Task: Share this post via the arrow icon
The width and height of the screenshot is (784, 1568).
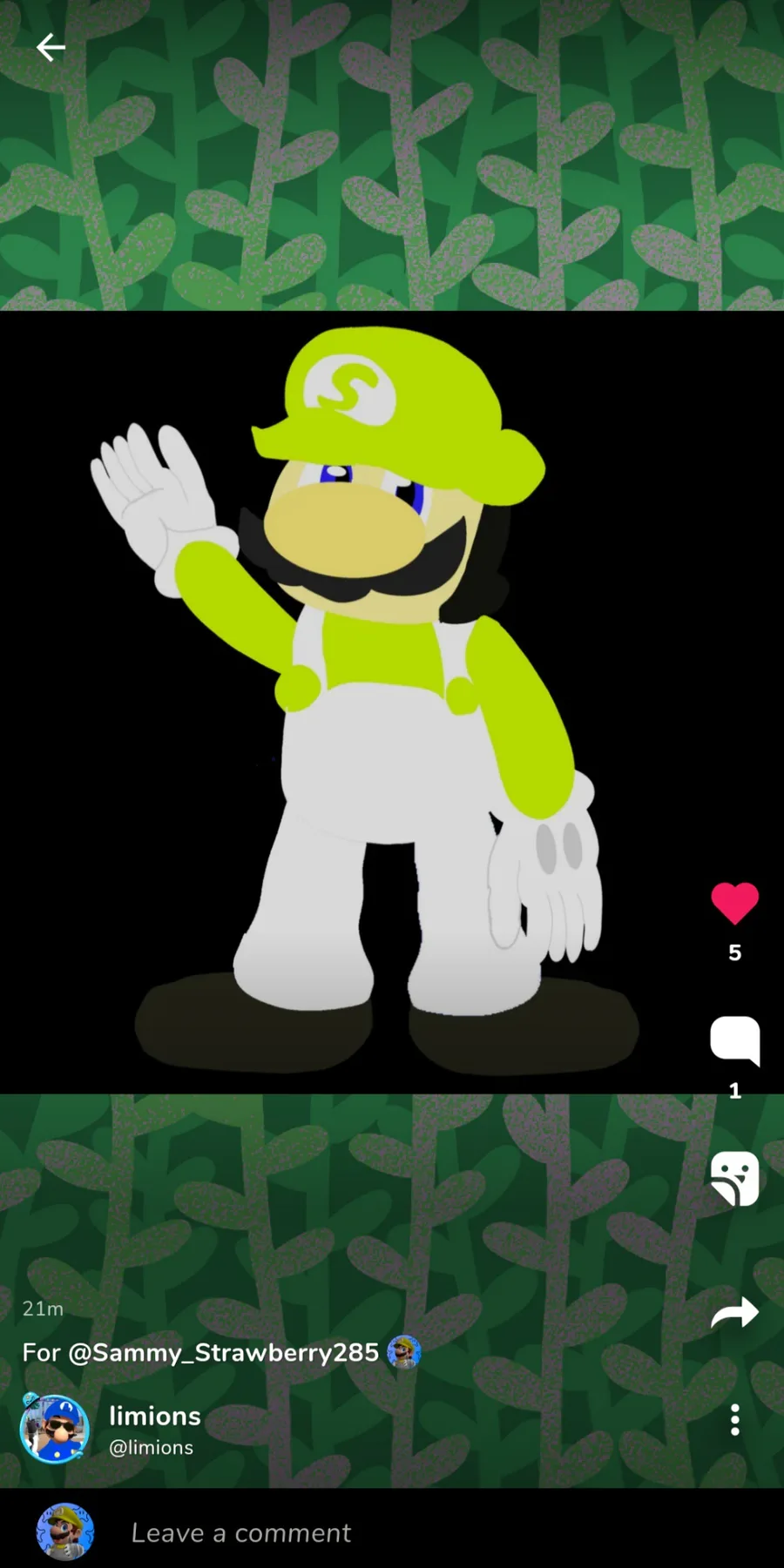Action: coord(734,1312)
